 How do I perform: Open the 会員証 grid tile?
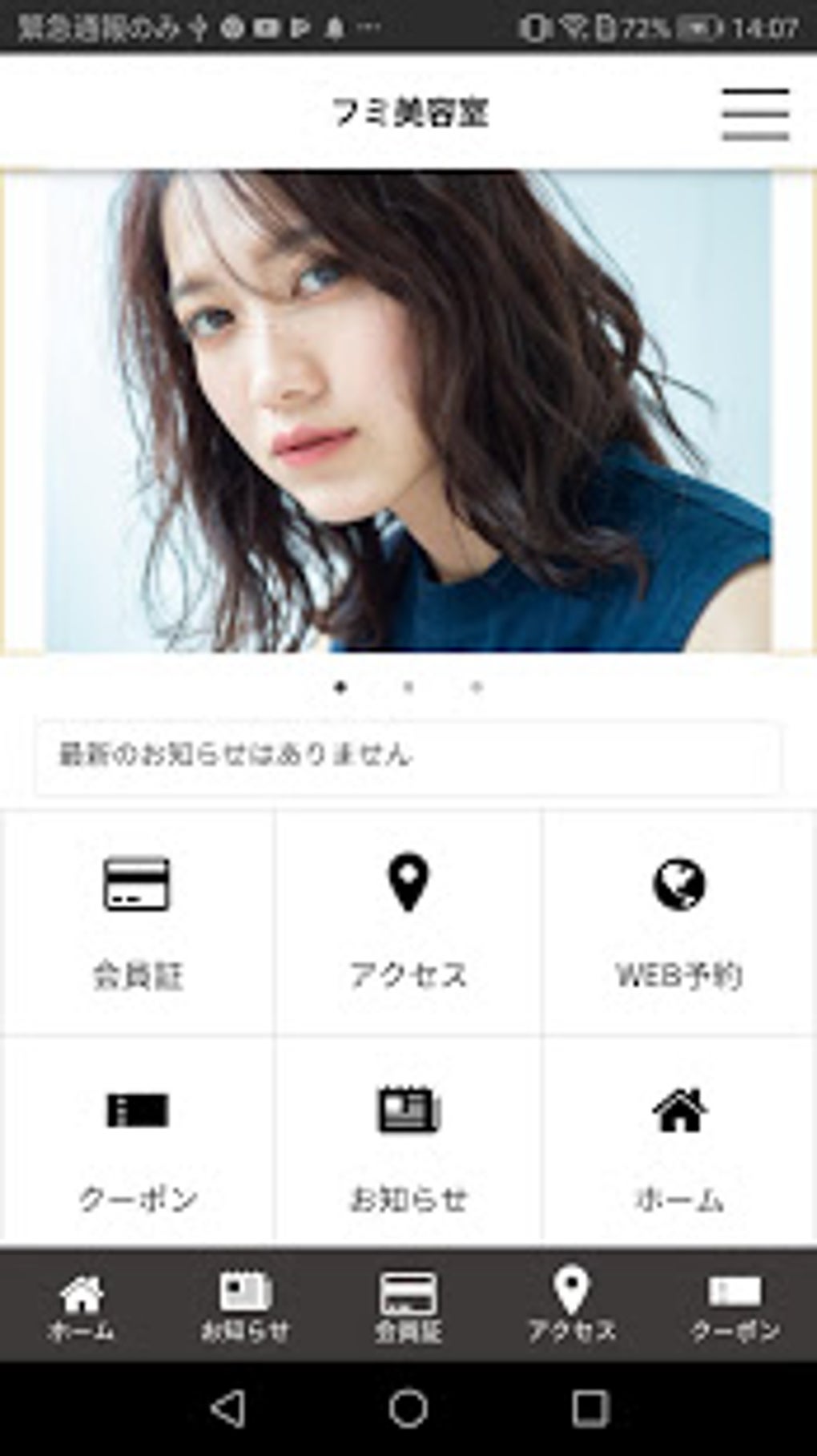coord(137,922)
